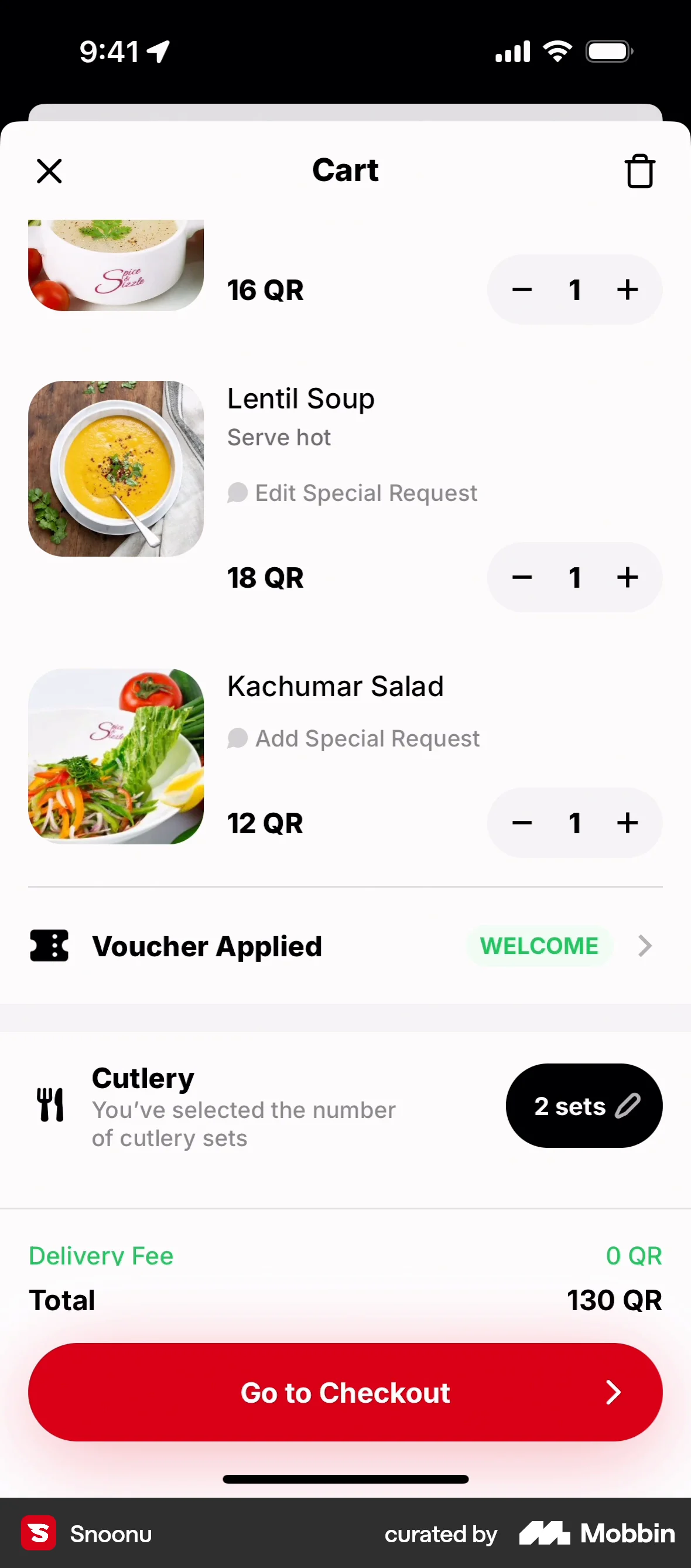691x1568 pixels.
Task: Tap the trash icon to clear cart
Action: click(x=639, y=171)
